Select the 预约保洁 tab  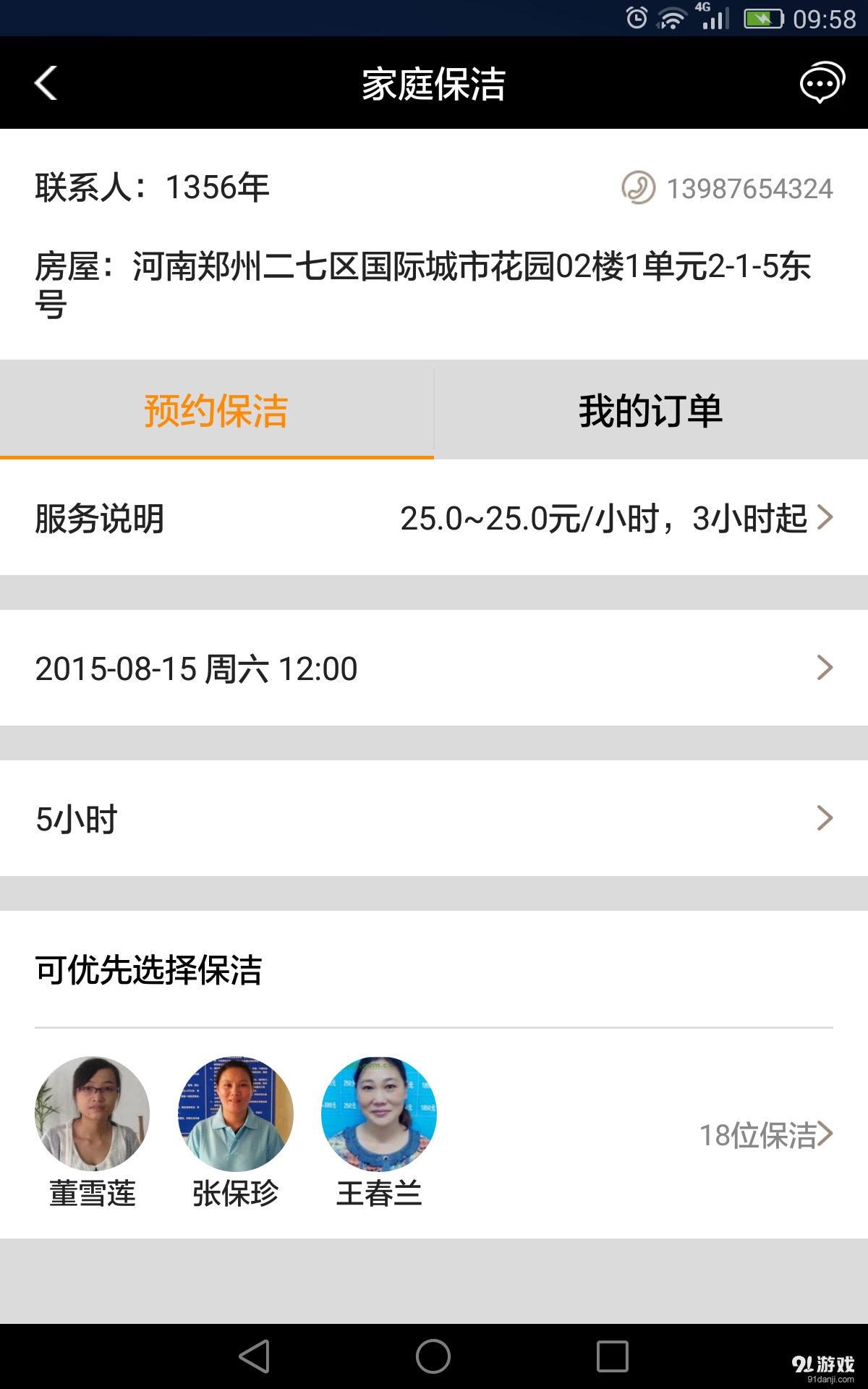[216, 410]
